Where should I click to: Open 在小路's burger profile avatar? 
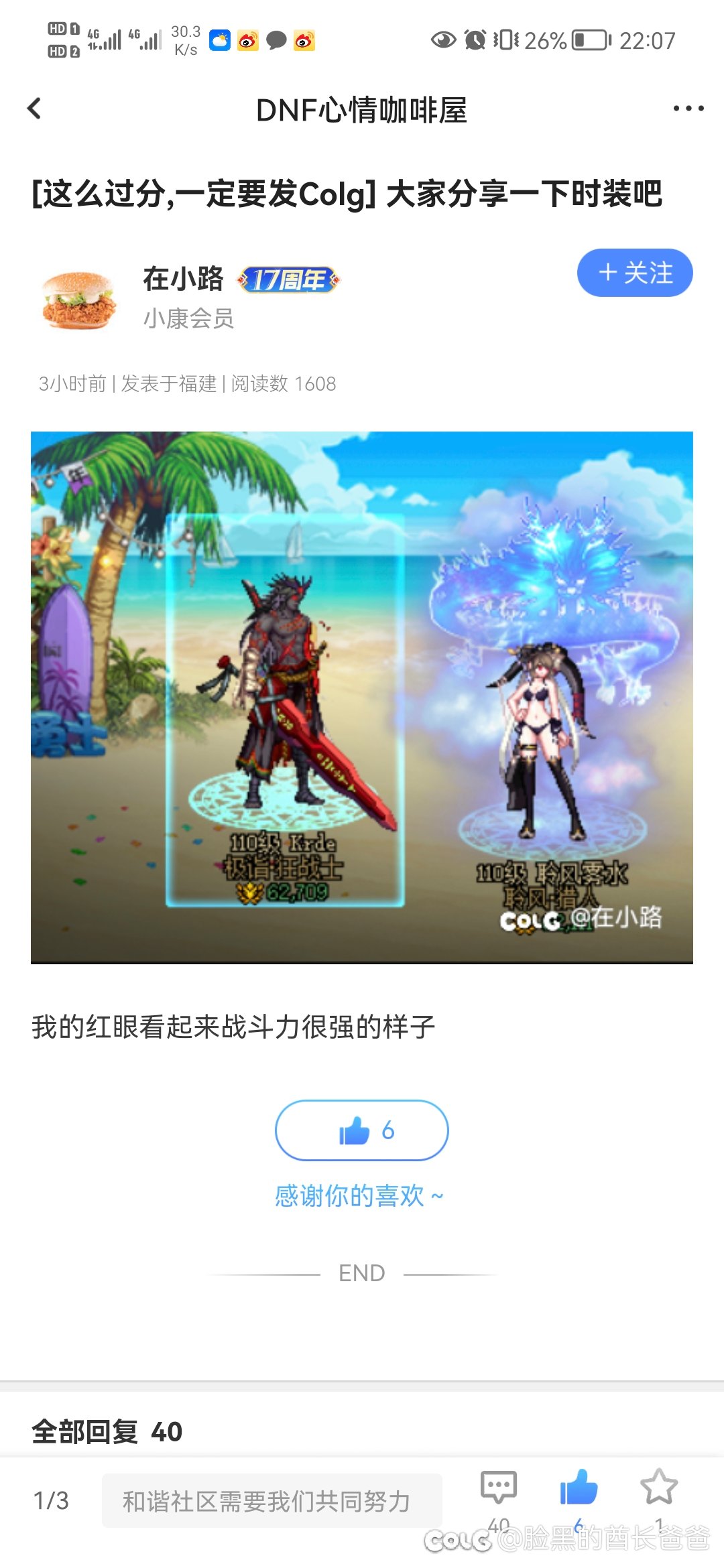(x=78, y=300)
